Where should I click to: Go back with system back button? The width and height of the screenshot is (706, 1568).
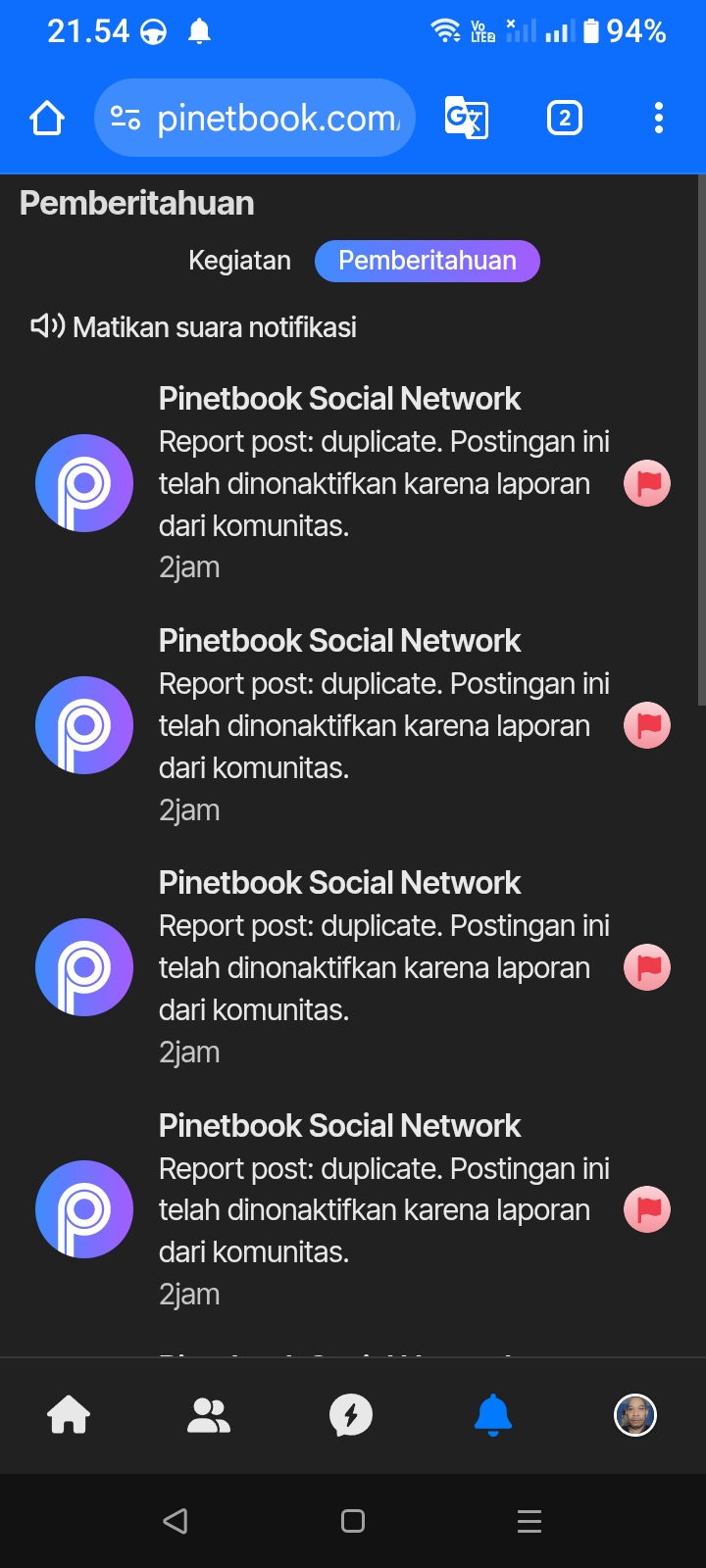(x=176, y=1521)
